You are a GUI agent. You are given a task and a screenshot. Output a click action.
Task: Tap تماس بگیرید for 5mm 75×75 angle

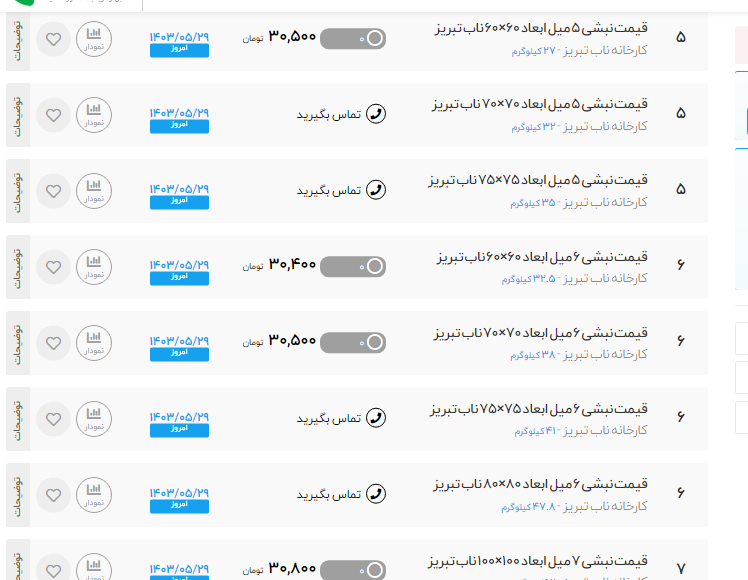coord(341,190)
